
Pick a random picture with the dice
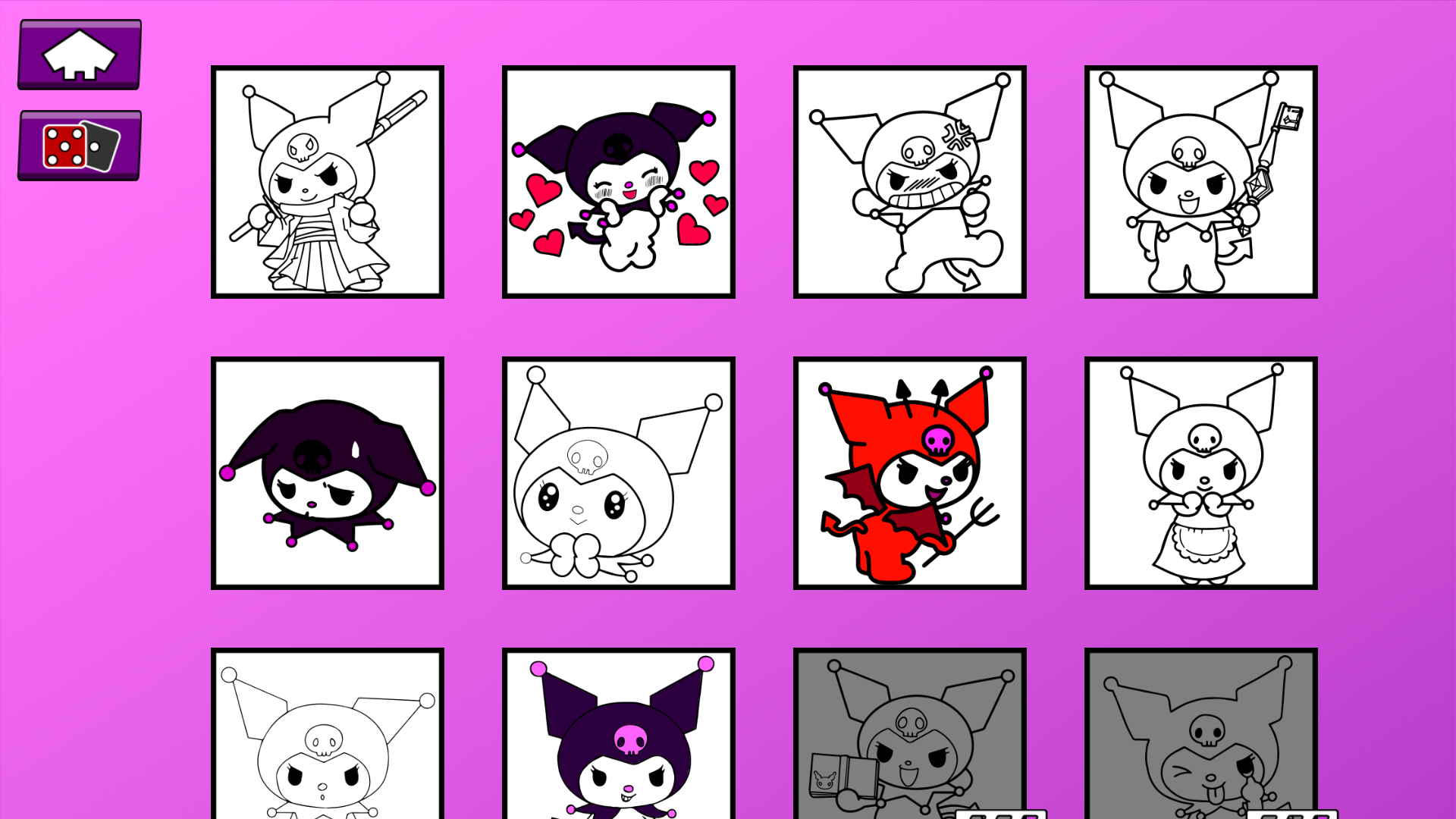[80, 146]
